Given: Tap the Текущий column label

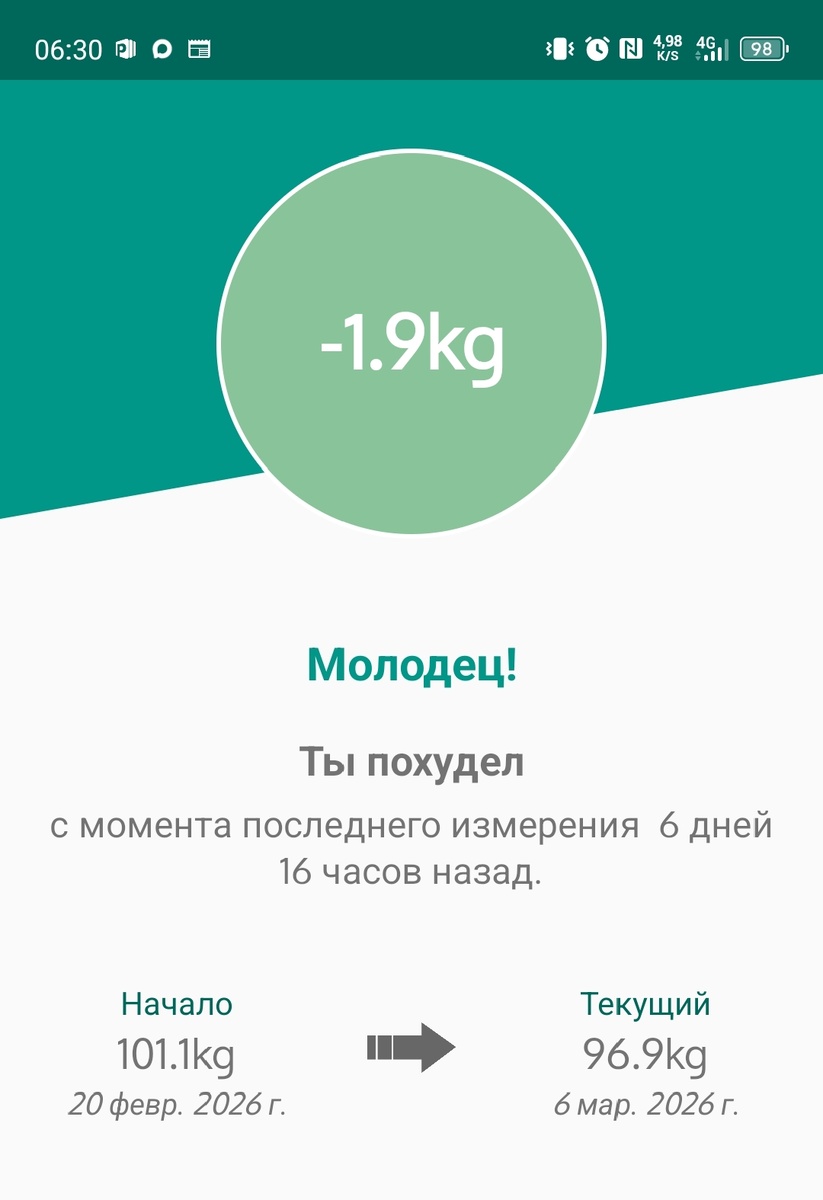Looking at the screenshot, I should coord(647,1005).
